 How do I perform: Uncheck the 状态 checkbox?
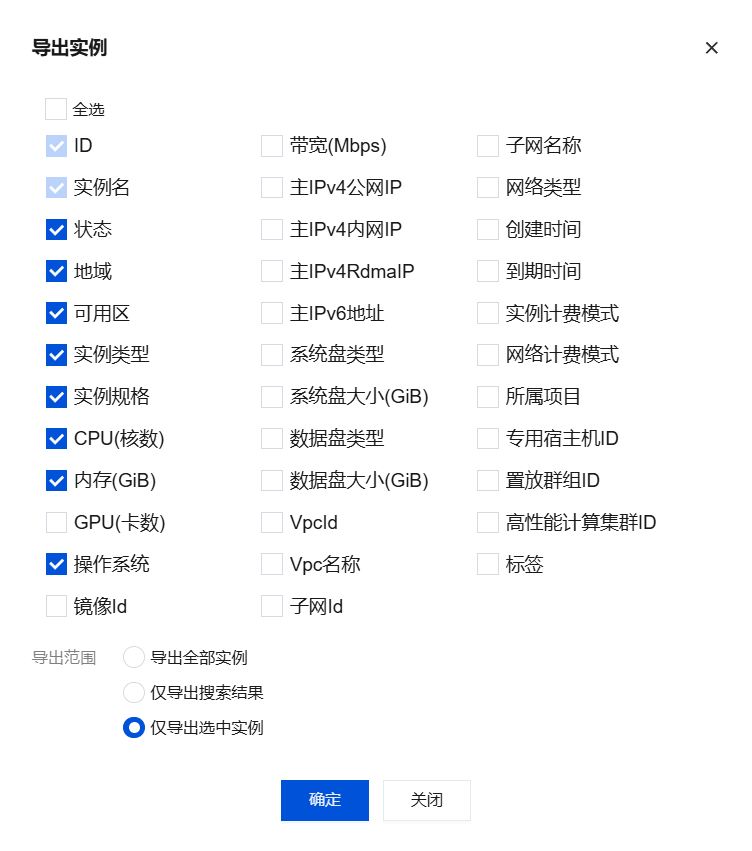pyautogui.click(x=56, y=230)
